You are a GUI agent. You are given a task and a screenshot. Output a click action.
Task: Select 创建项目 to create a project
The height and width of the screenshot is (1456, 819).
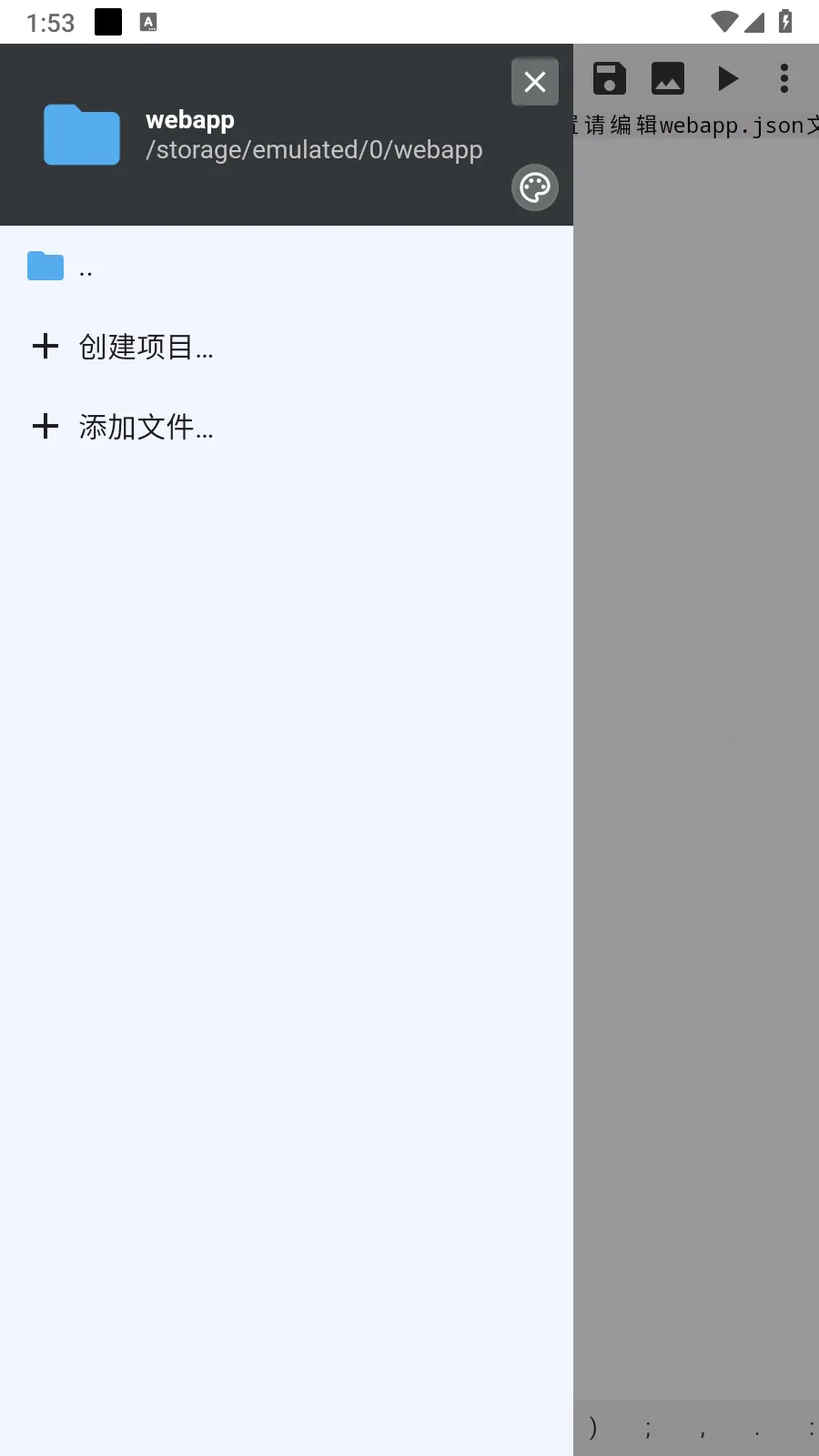(145, 347)
